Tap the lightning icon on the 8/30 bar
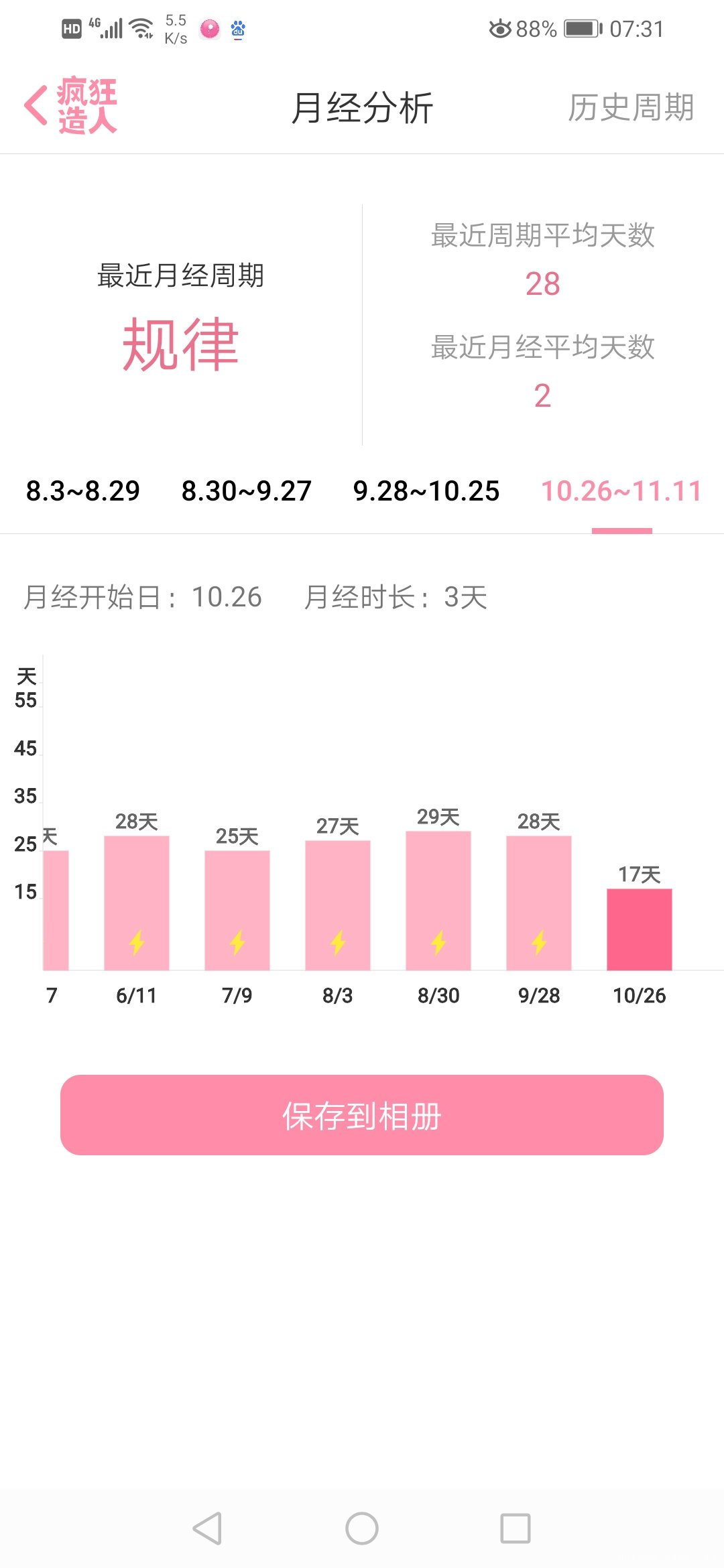The width and height of the screenshot is (724, 1568). [x=439, y=941]
